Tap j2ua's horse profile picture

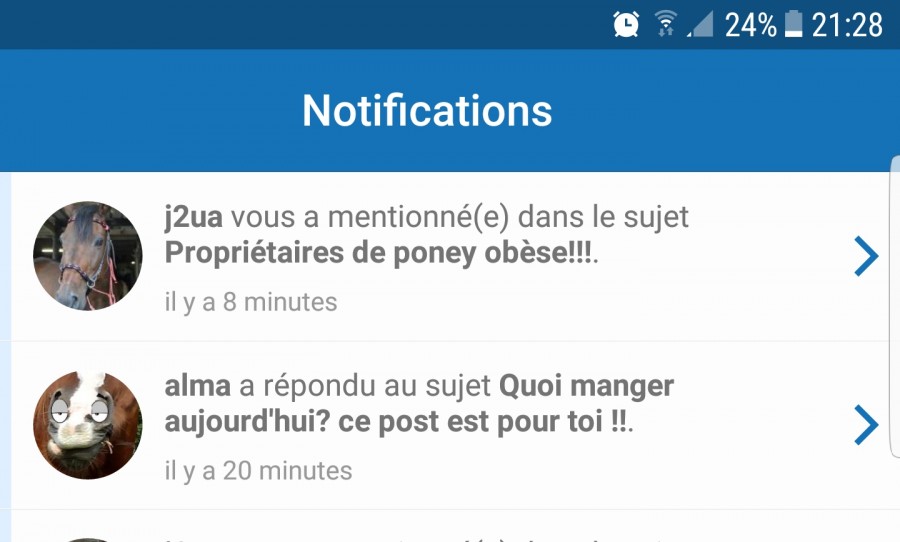88,256
